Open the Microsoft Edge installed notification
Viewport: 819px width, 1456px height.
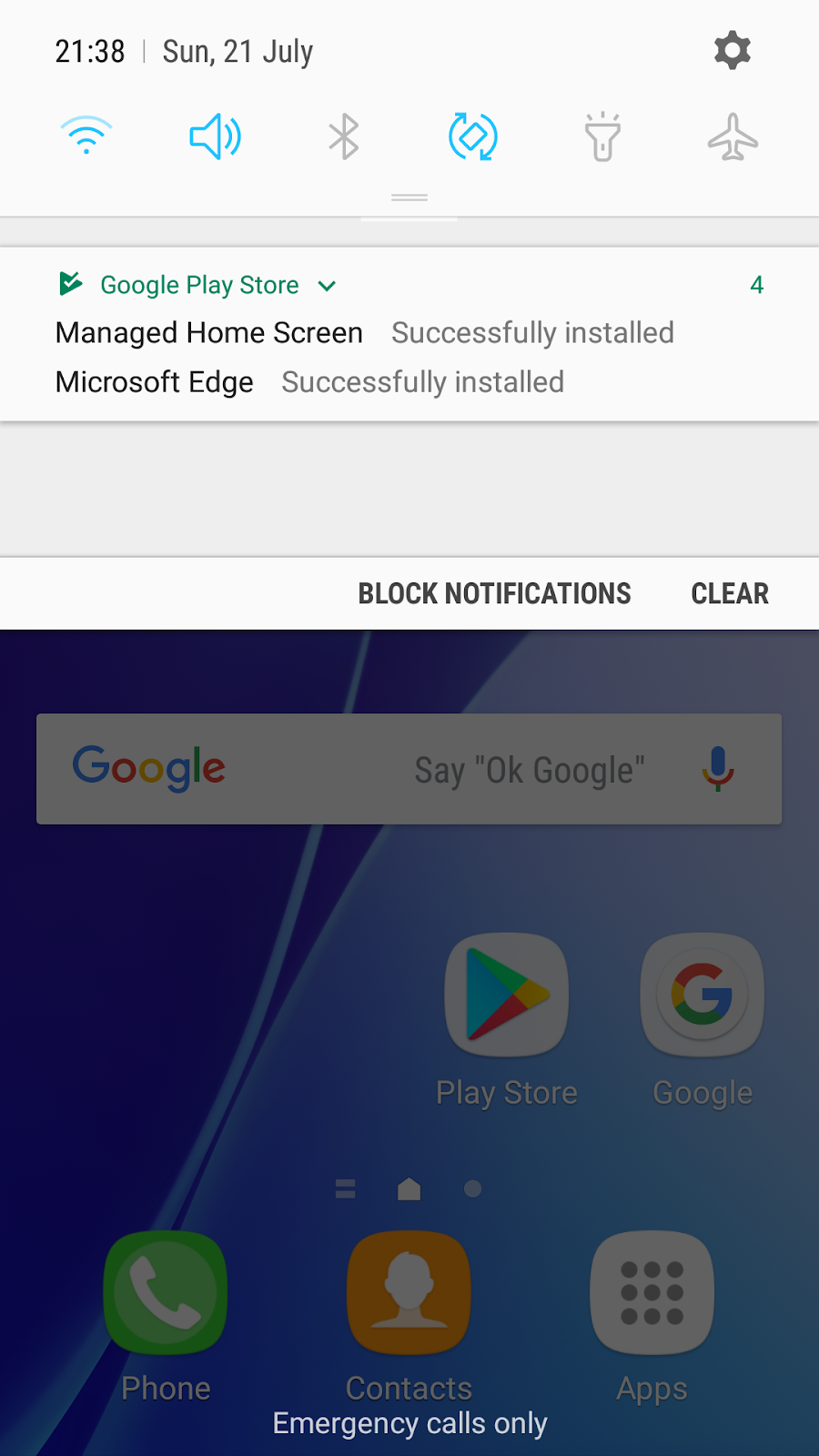point(309,382)
